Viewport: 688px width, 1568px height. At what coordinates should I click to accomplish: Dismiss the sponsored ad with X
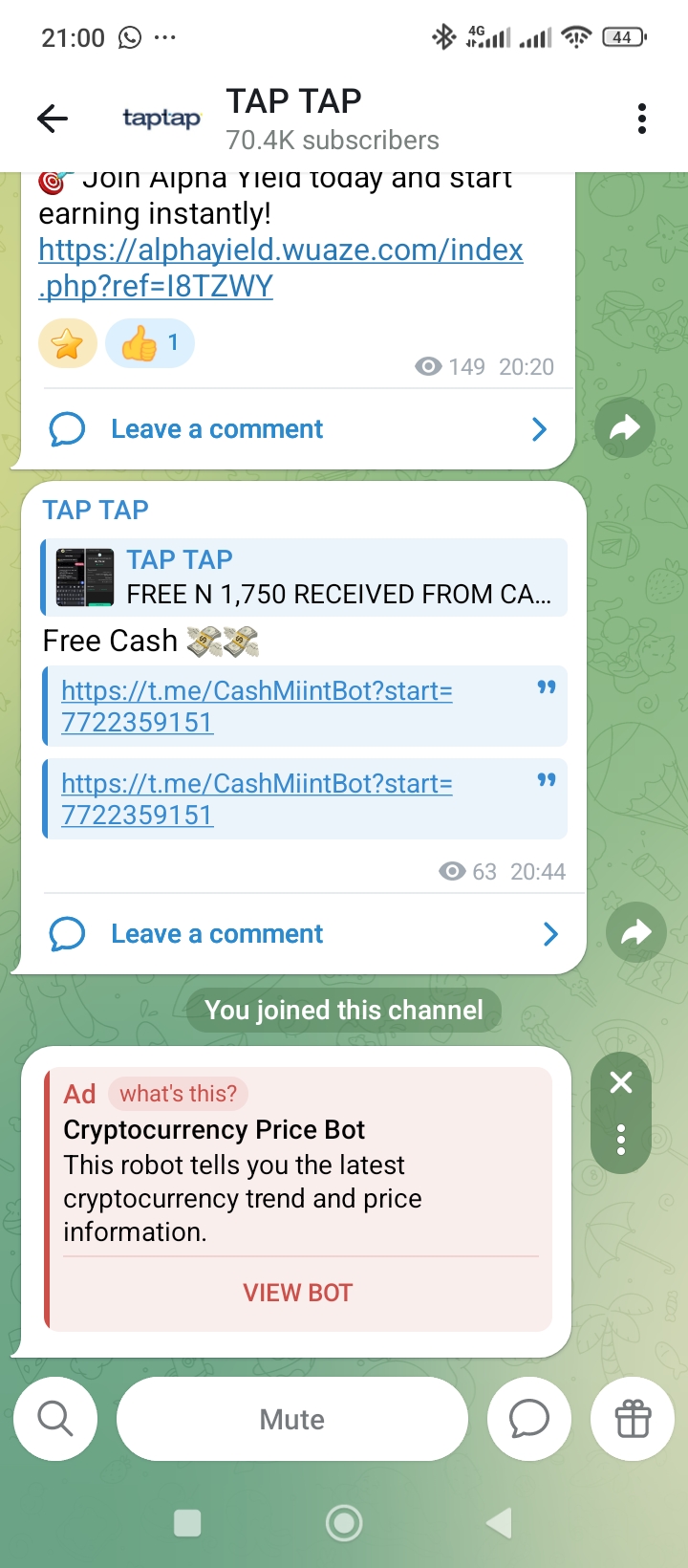coord(621,1082)
